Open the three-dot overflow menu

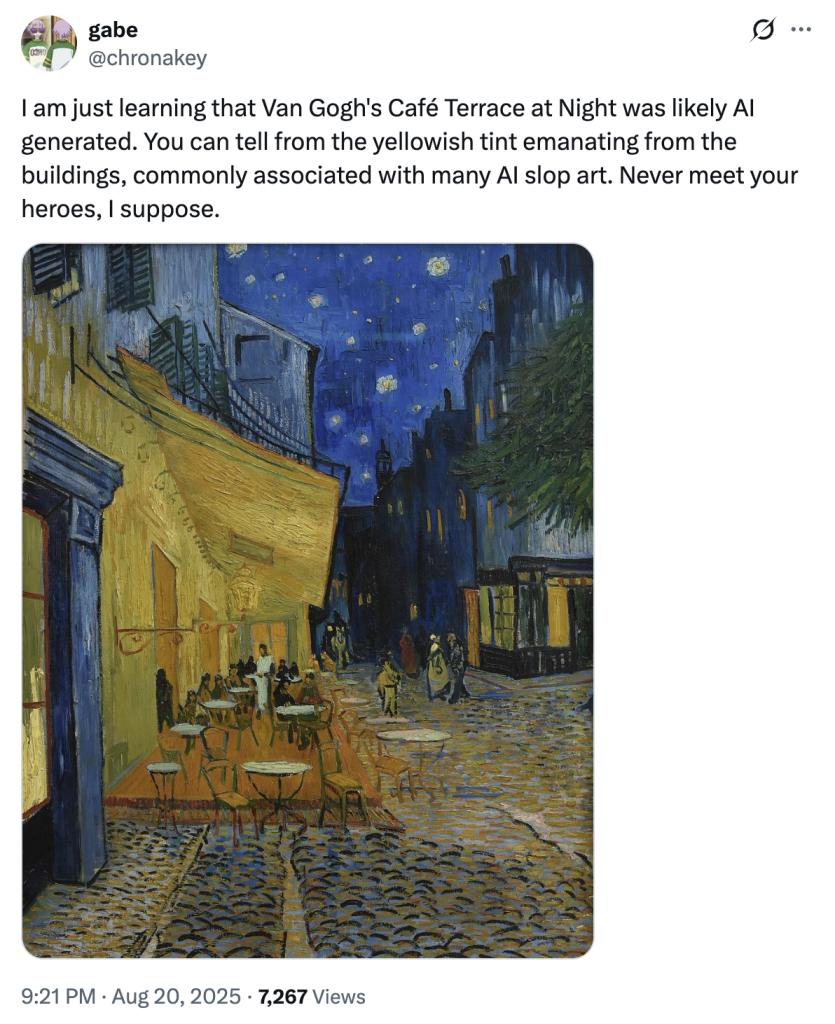pyautogui.click(x=801, y=29)
